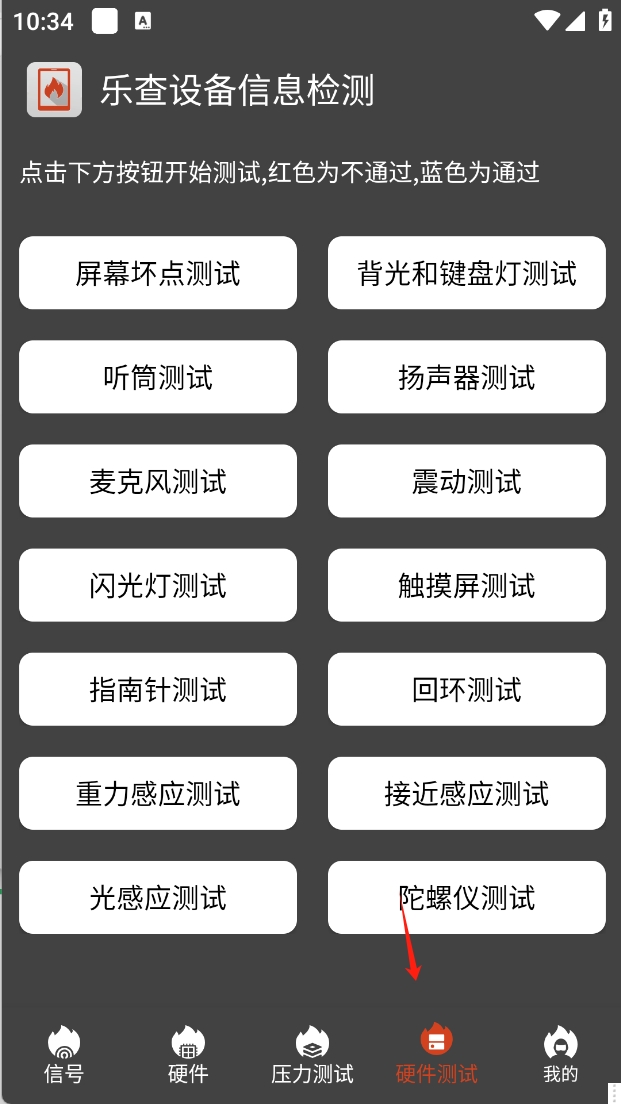Switch to the 硬件 tab
Viewport: 621px width, 1104px height.
pyautogui.click(x=187, y=1056)
